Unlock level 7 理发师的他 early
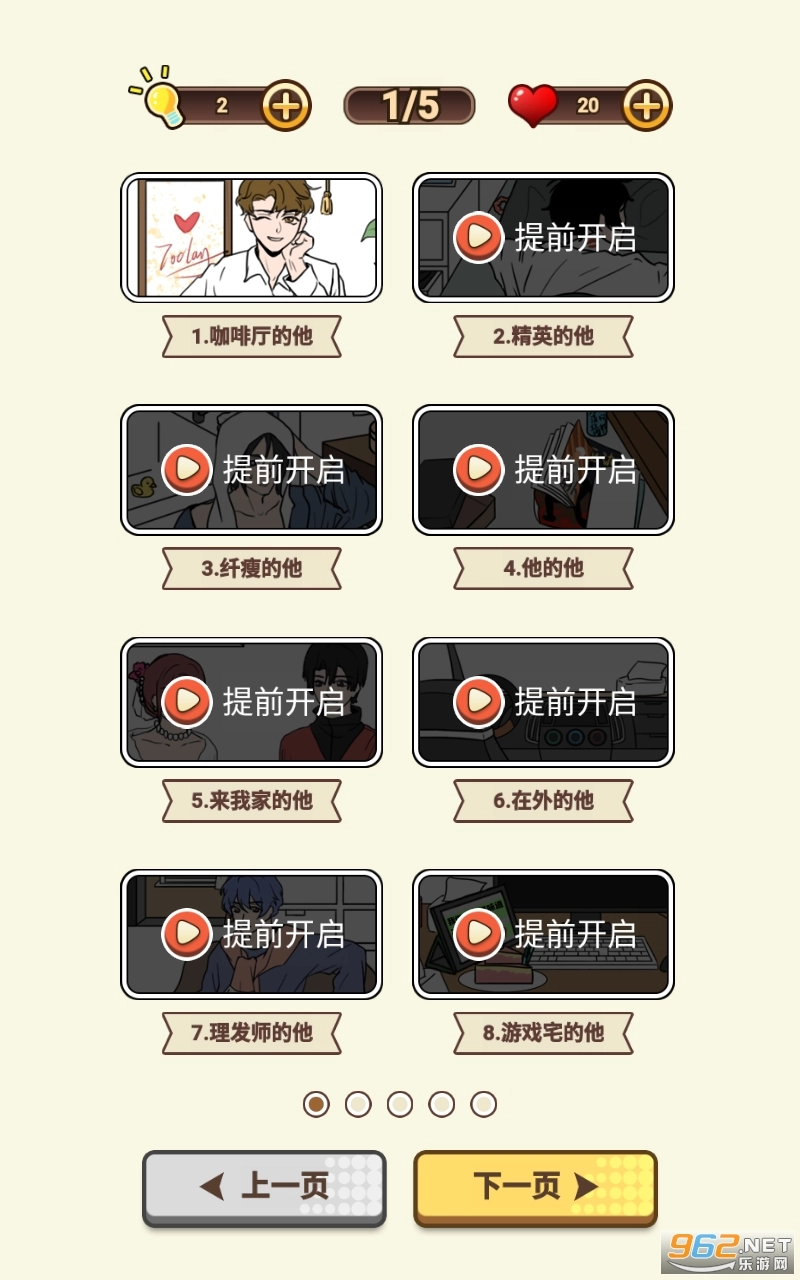The image size is (800, 1280). (251, 934)
